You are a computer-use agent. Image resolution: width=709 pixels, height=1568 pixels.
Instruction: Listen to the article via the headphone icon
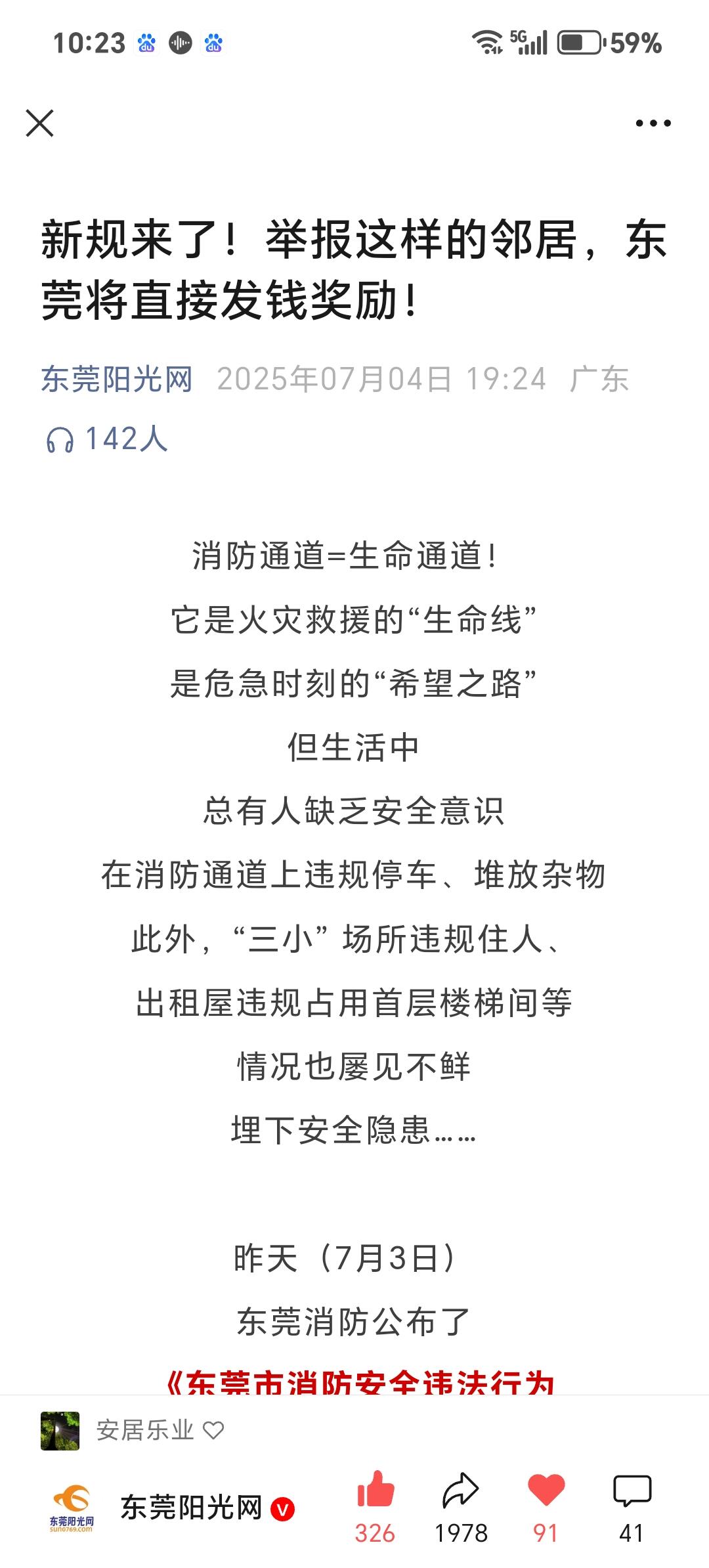point(60,439)
